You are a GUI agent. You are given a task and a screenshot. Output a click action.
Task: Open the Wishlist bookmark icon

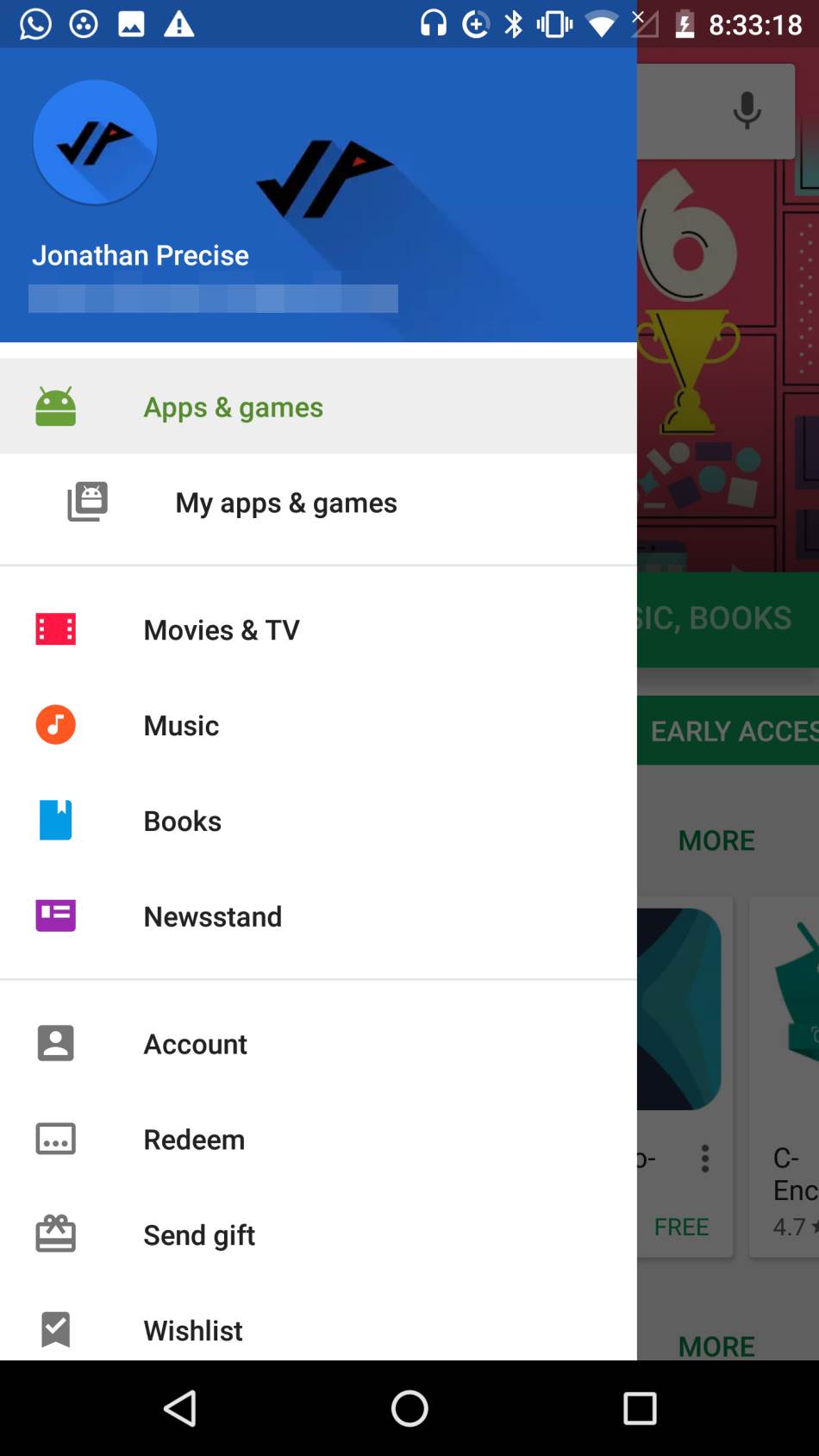click(x=54, y=1330)
